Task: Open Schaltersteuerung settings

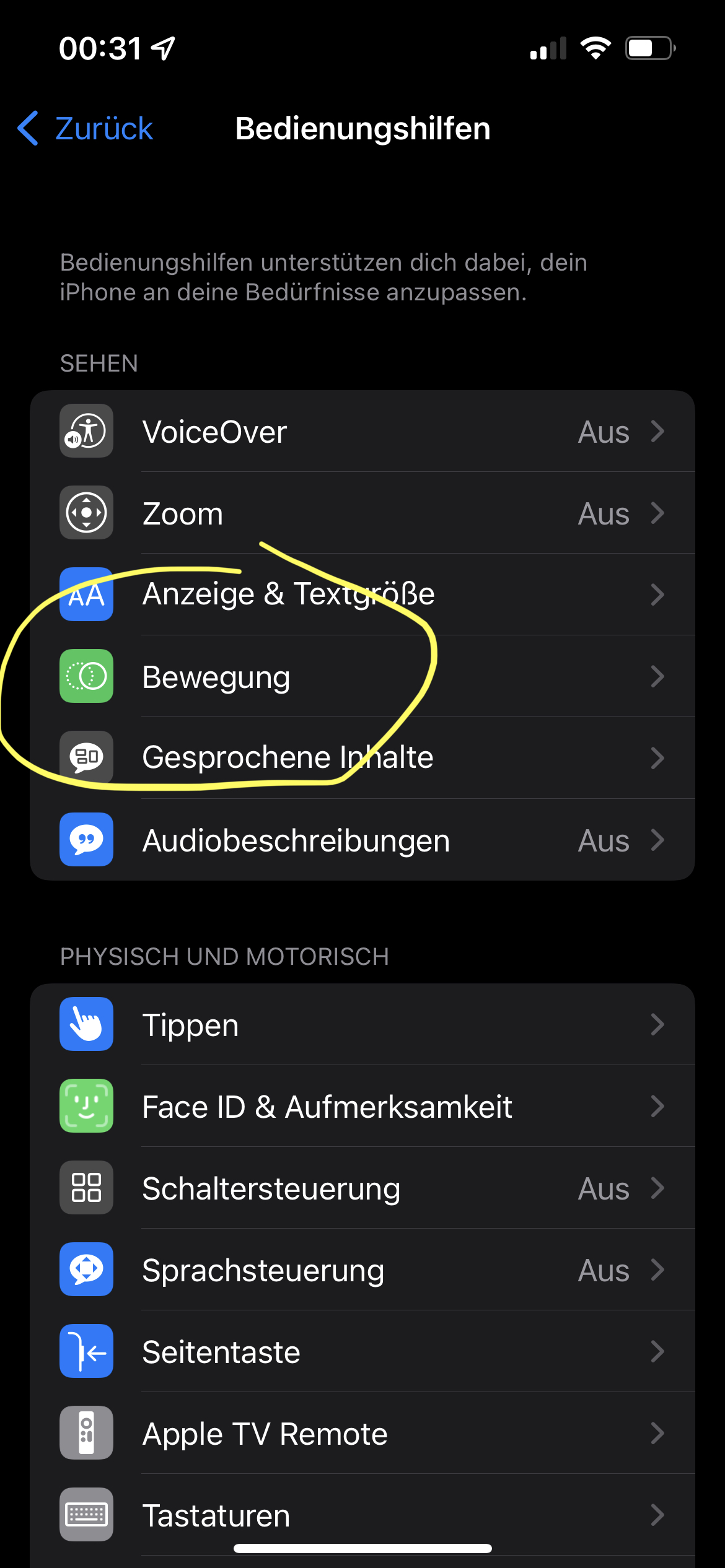Action: point(362,1188)
